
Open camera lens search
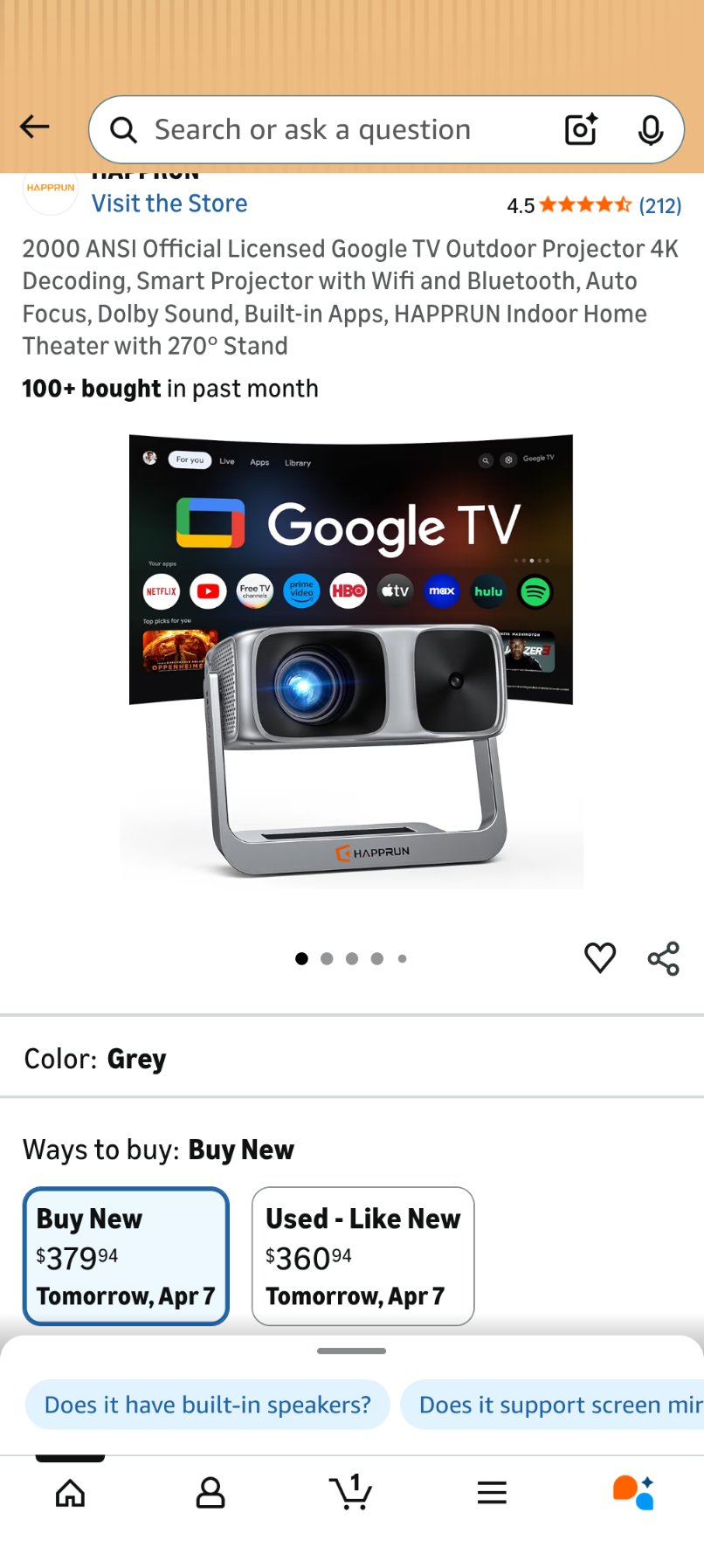click(x=581, y=130)
